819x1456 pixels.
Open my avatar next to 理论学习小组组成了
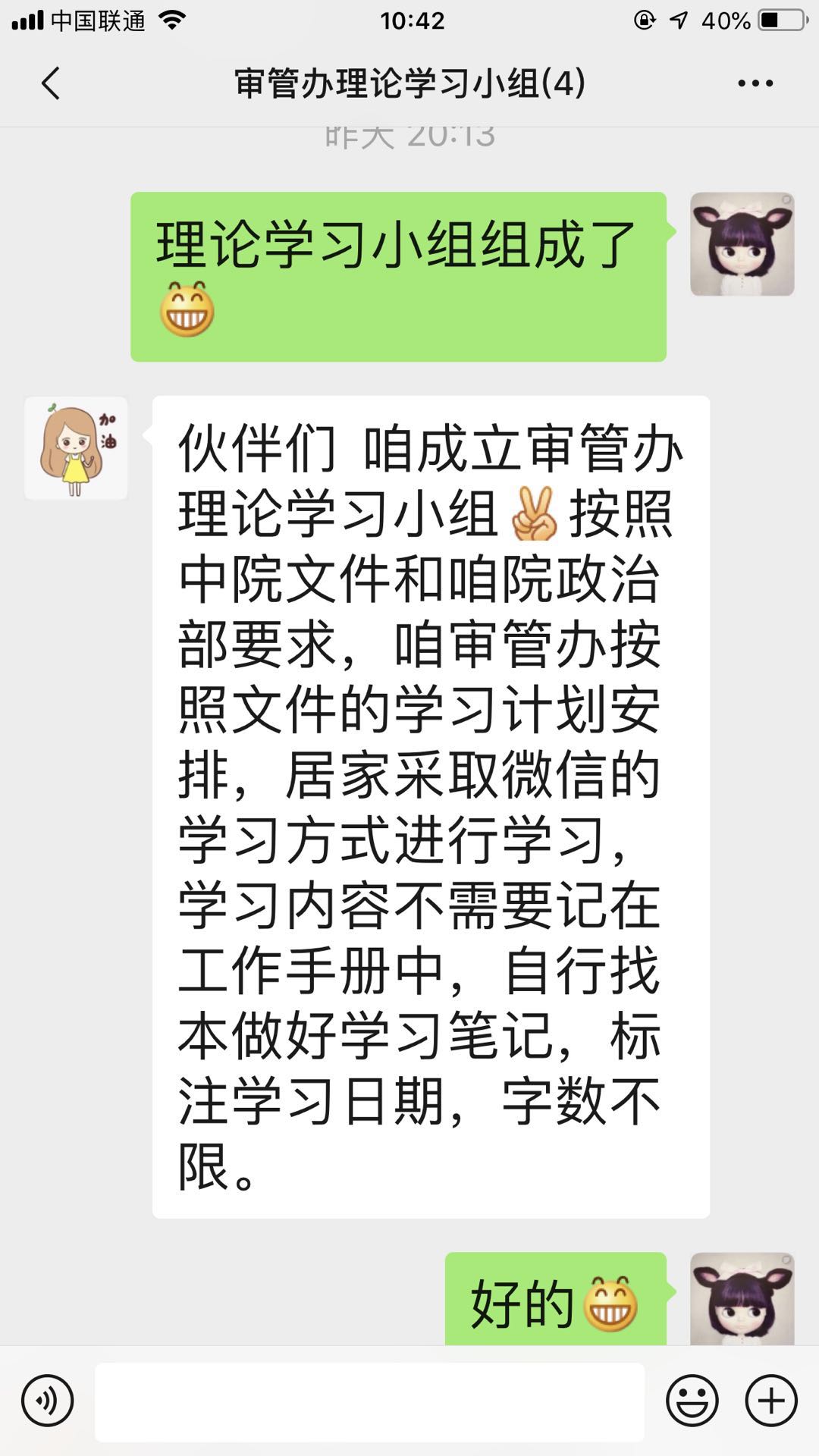coord(742,244)
